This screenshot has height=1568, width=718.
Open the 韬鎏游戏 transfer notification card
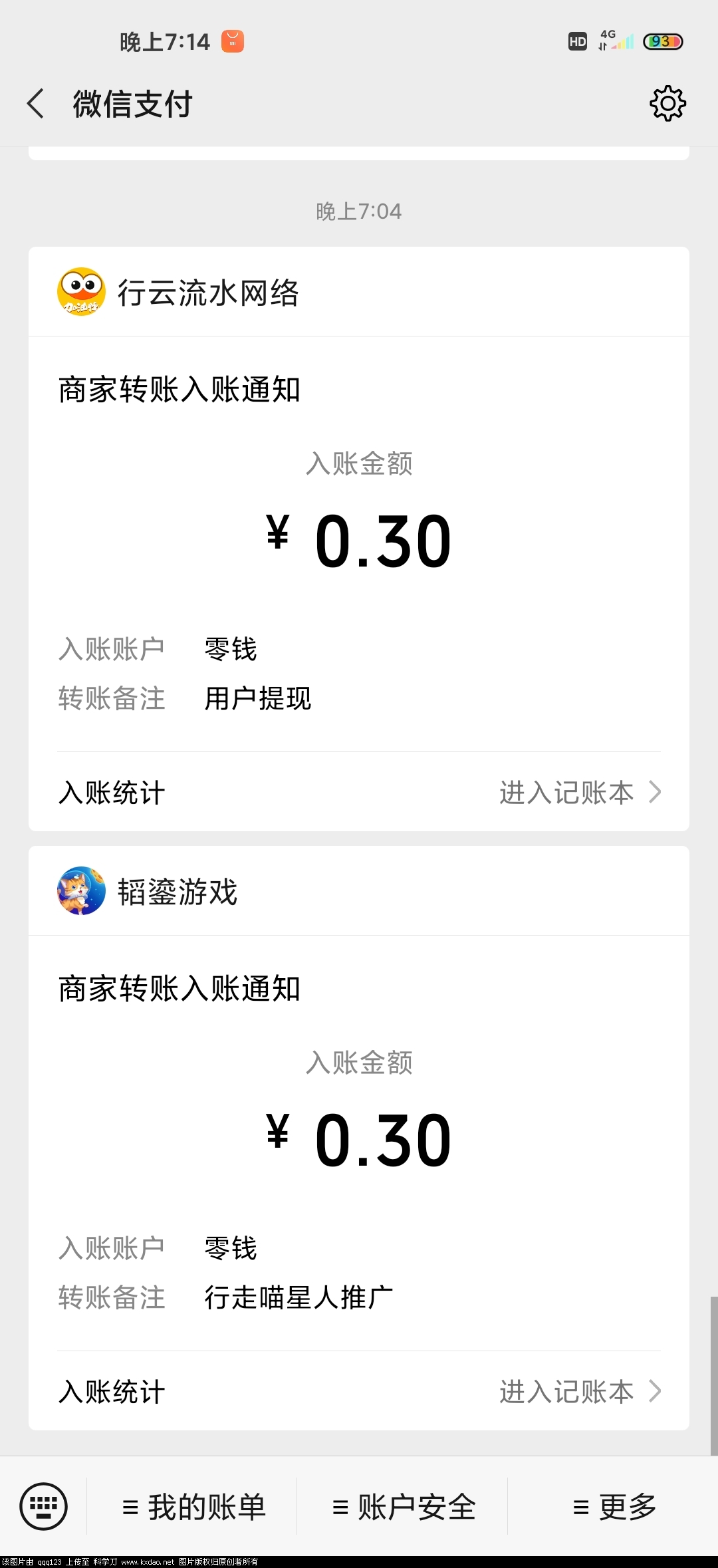359,1137
